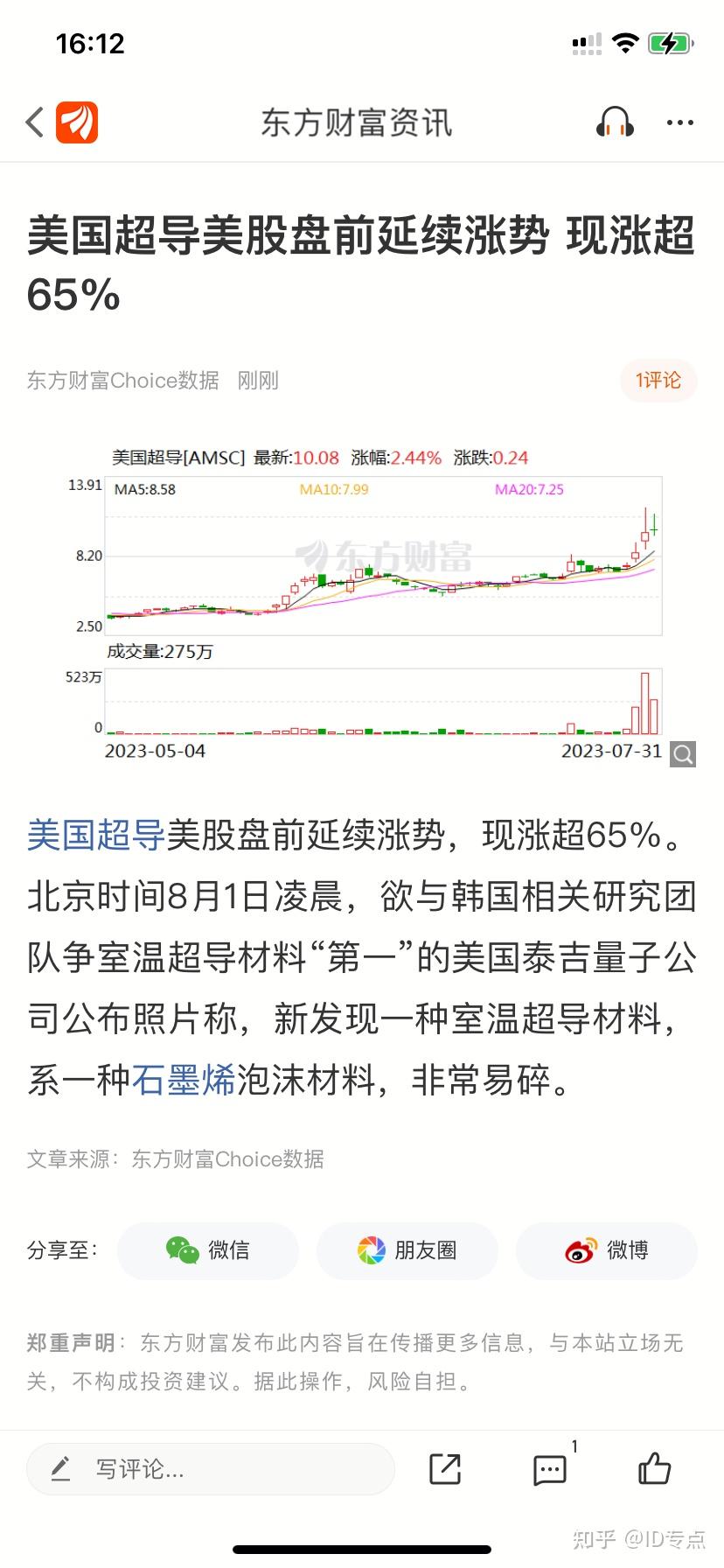The height and width of the screenshot is (1568, 724).
Task: Open the three-dot overflow menu
Action: (x=679, y=122)
